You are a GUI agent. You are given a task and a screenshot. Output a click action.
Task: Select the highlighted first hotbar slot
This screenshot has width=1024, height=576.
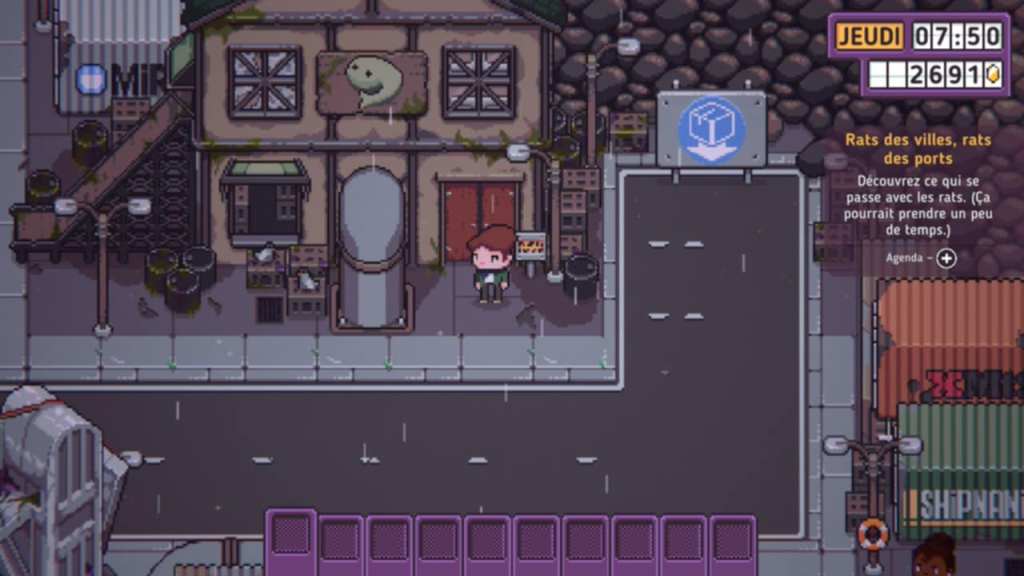291,536
